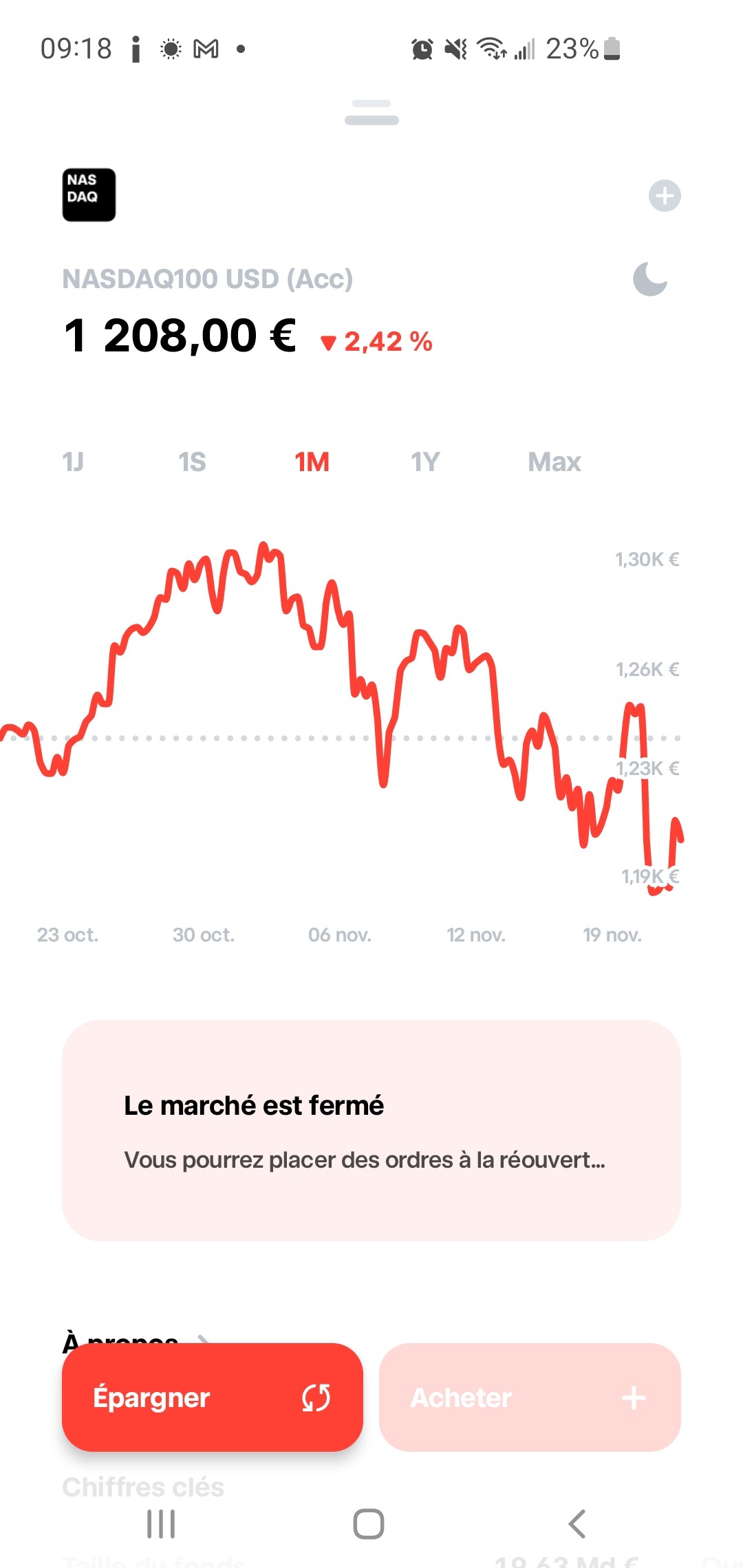The height and width of the screenshot is (1568, 743).
Task: Tap the Épargner savings plan button
Action: coord(213,1397)
